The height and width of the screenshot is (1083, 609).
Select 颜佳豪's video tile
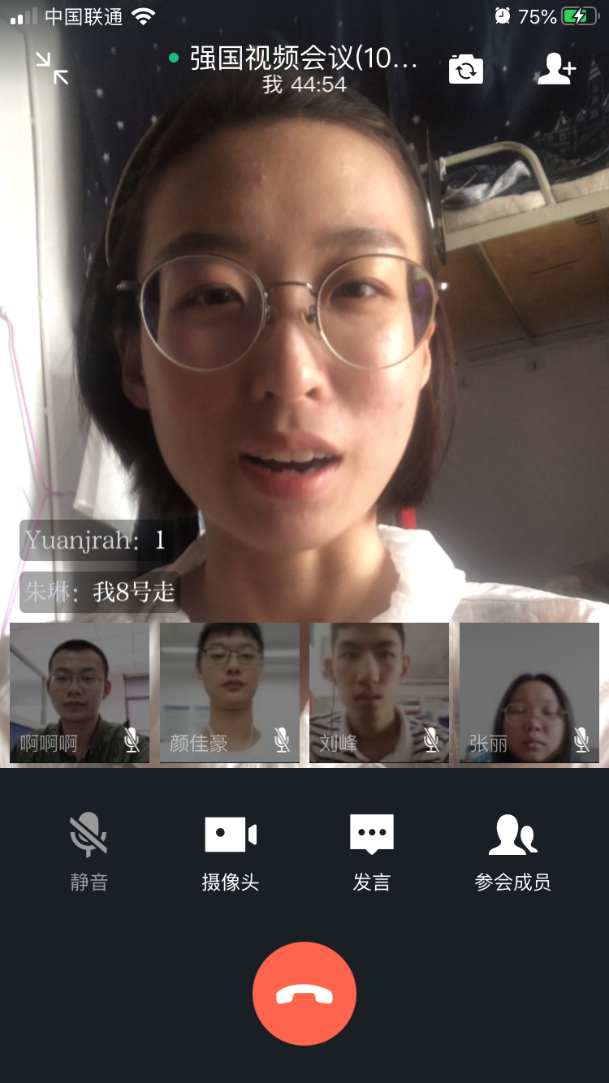[x=230, y=693]
